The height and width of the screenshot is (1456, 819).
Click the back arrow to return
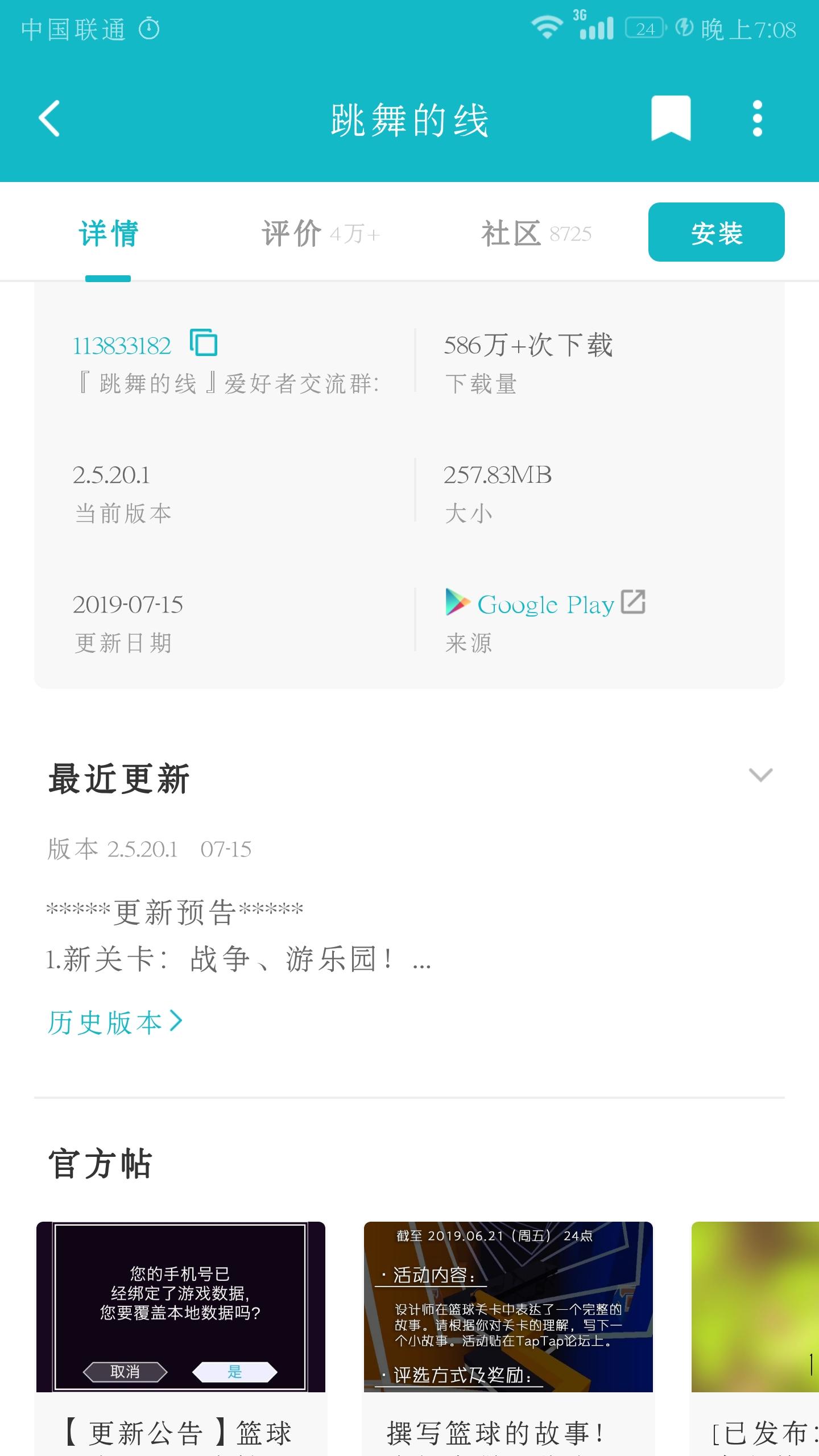point(49,118)
